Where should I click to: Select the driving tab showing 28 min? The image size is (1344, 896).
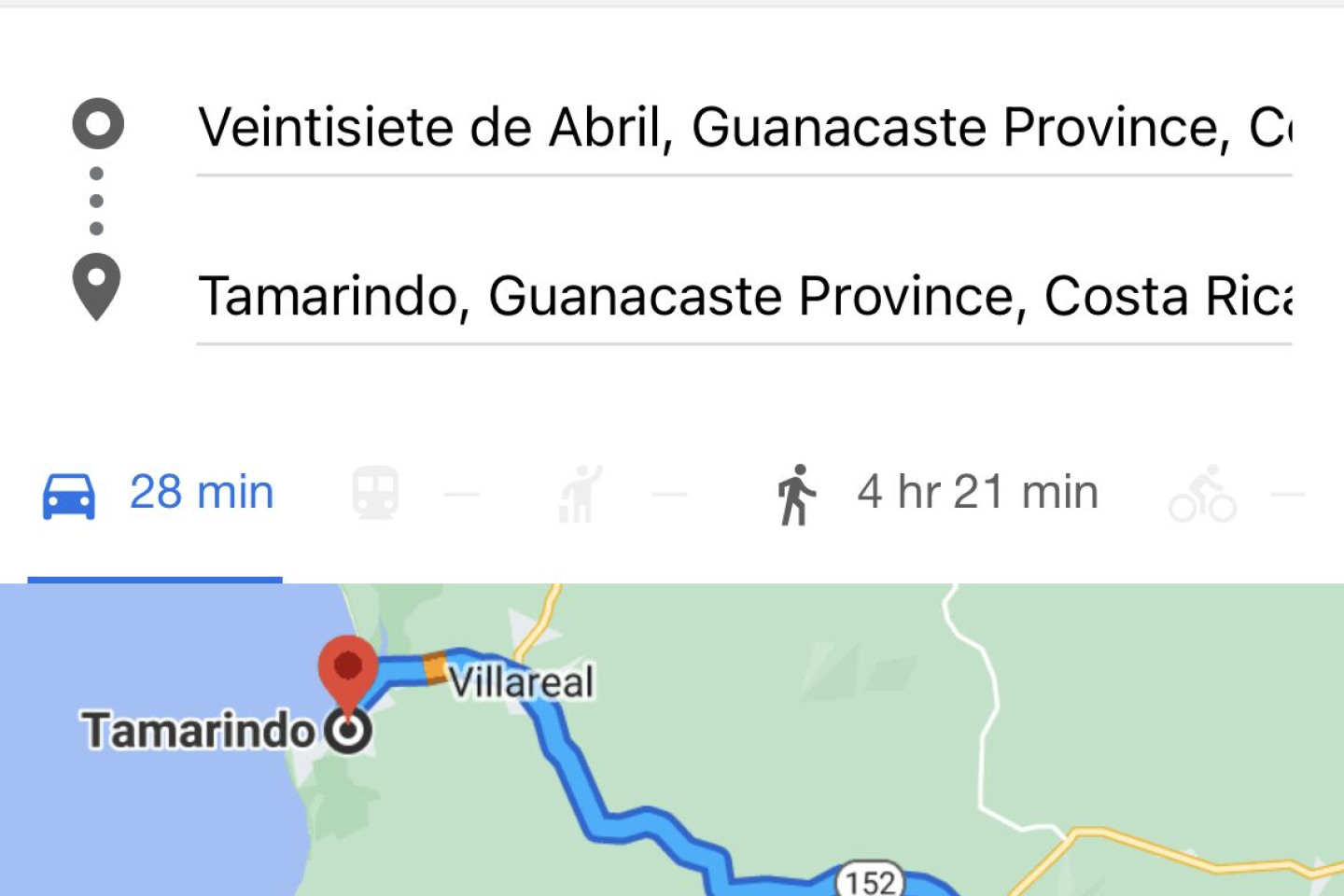159,494
